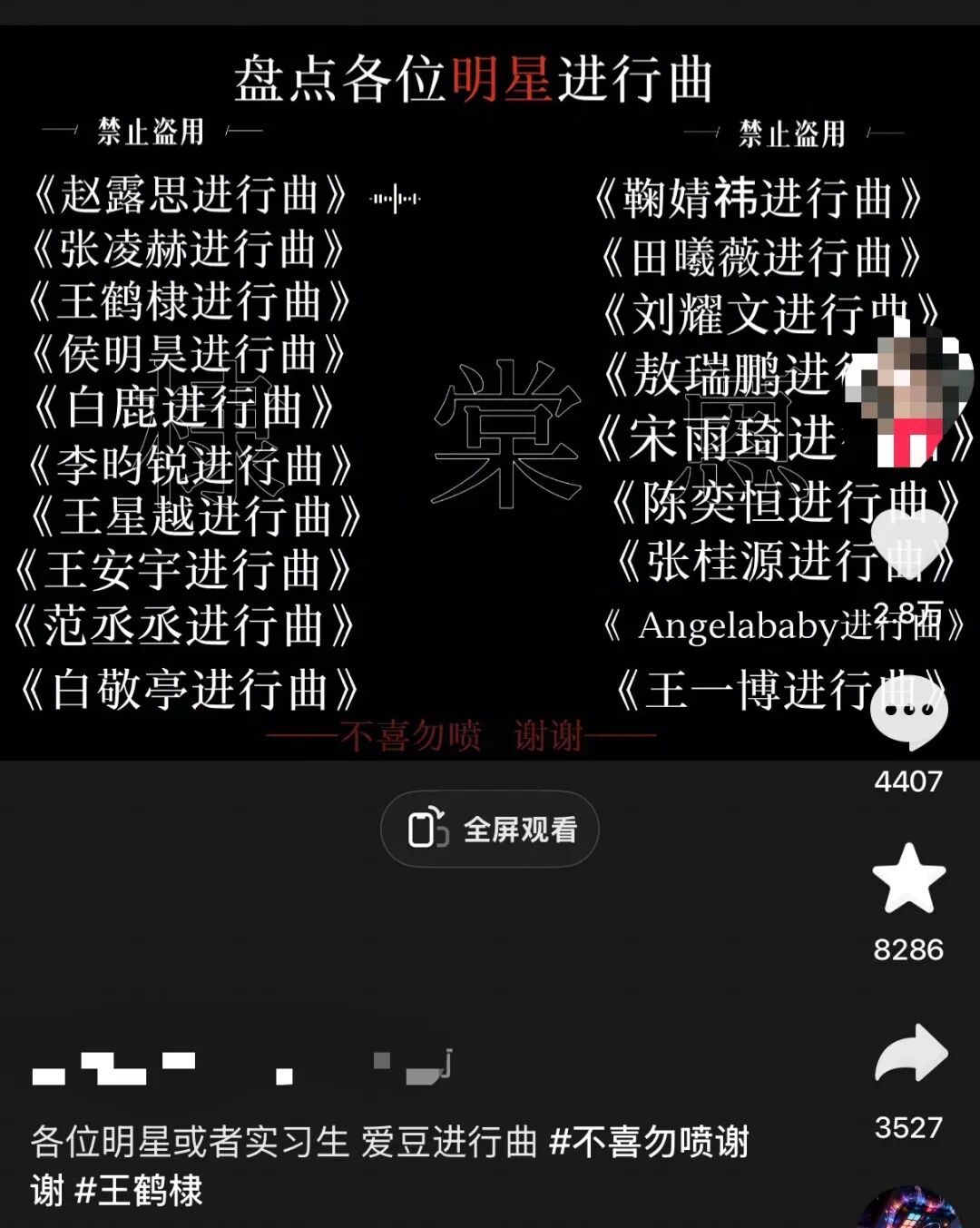Open the creator's profile avatar
Viewport: 980px width, 1228px height.
point(910,386)
